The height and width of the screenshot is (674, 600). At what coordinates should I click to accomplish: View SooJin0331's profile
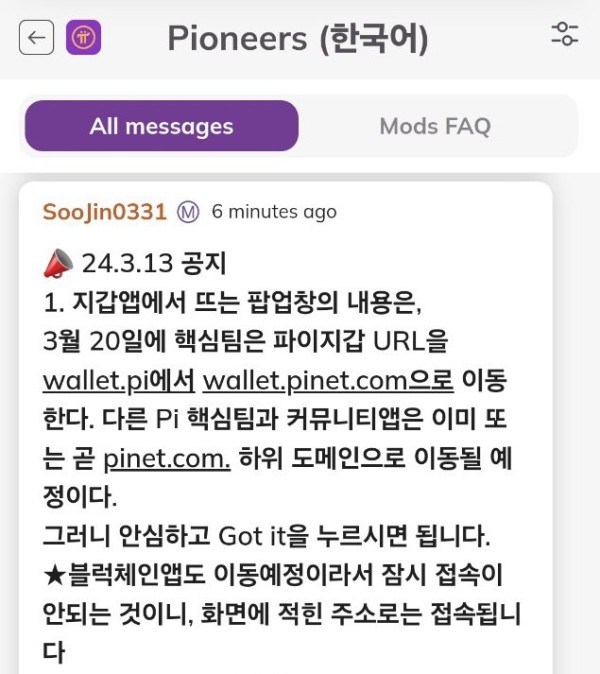click(x=104, y=212)
